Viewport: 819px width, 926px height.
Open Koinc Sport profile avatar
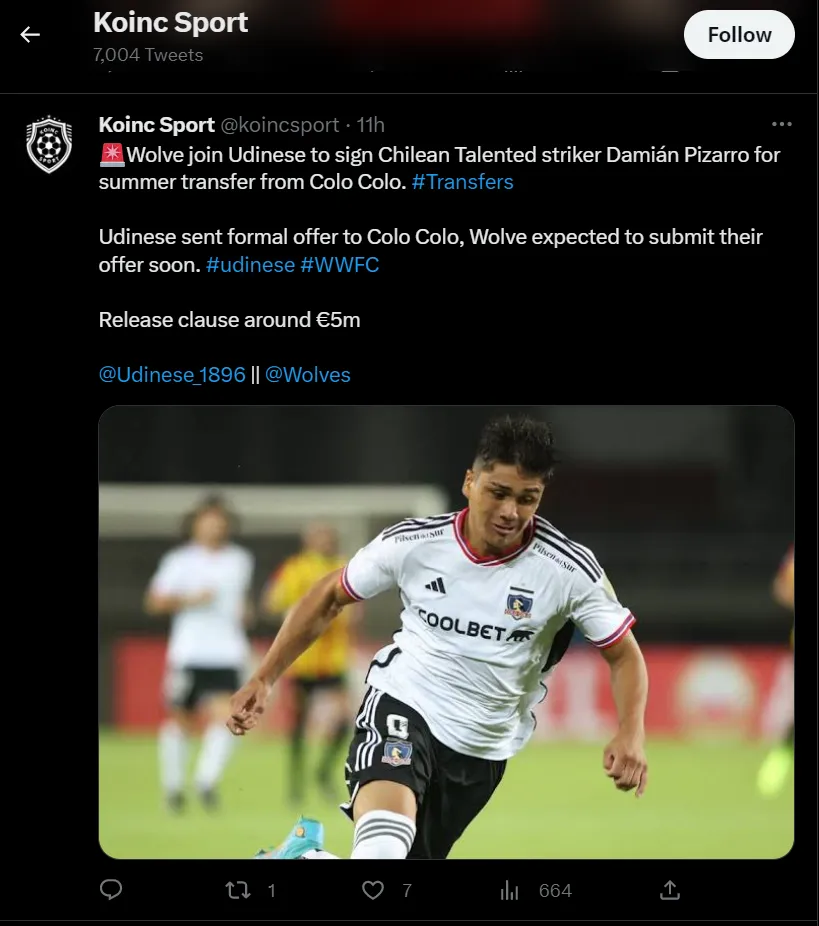pyautogui.click(x=49, y=144)
